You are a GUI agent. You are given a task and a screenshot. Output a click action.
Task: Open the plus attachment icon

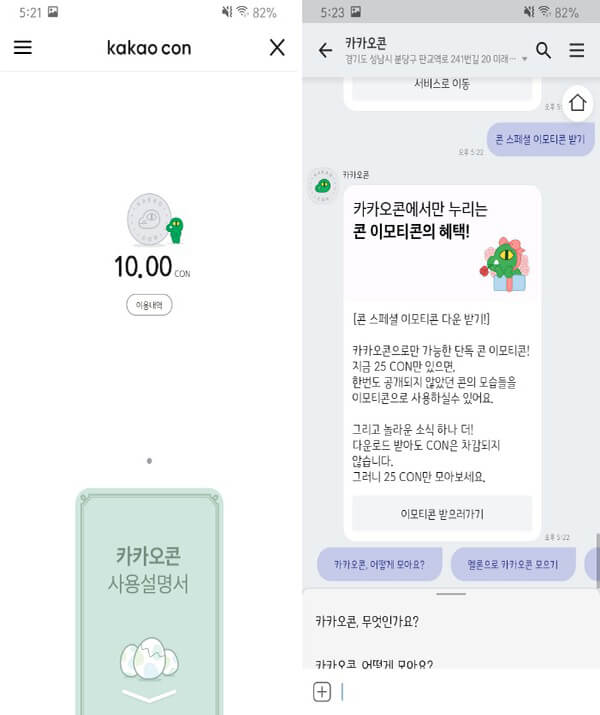[x=322, y=691]
